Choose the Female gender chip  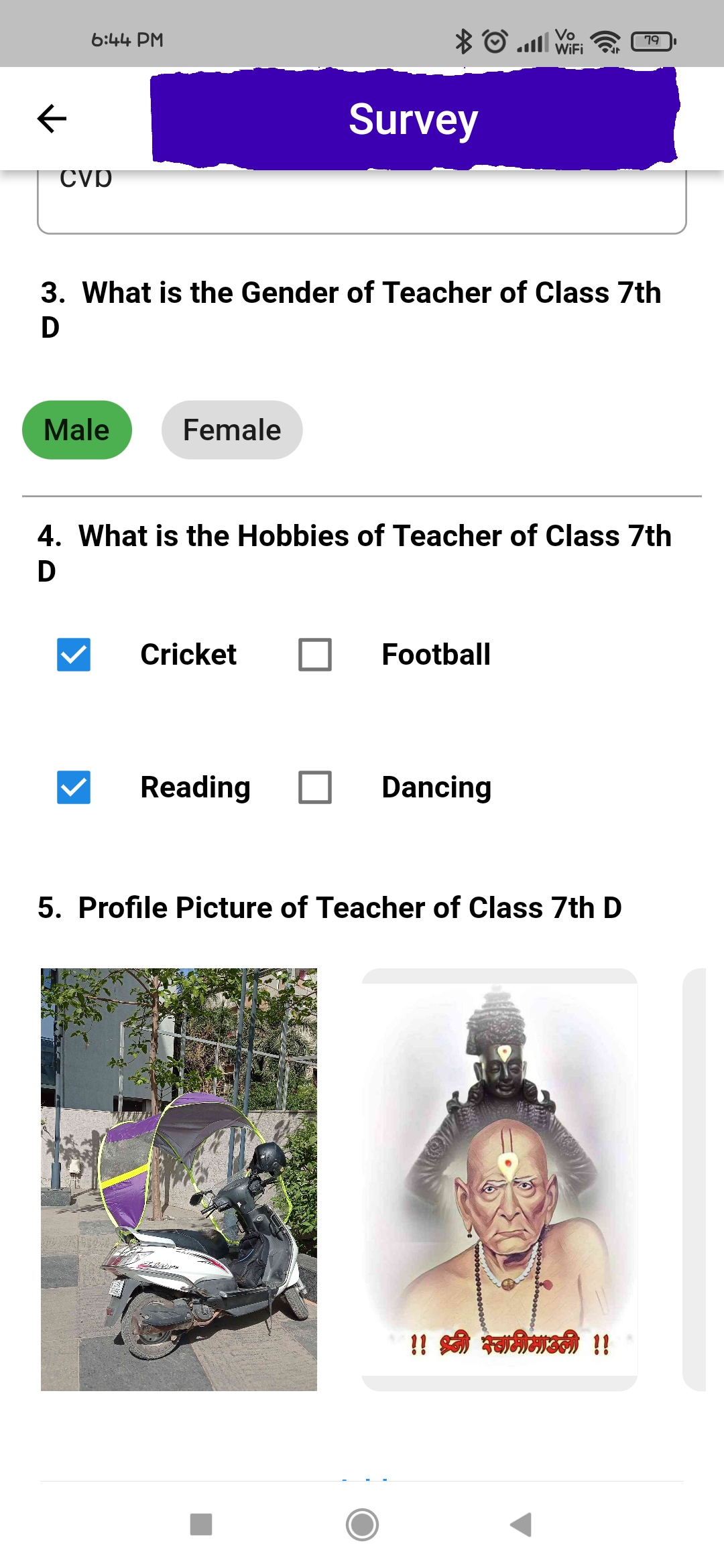(x=232, y=430)
